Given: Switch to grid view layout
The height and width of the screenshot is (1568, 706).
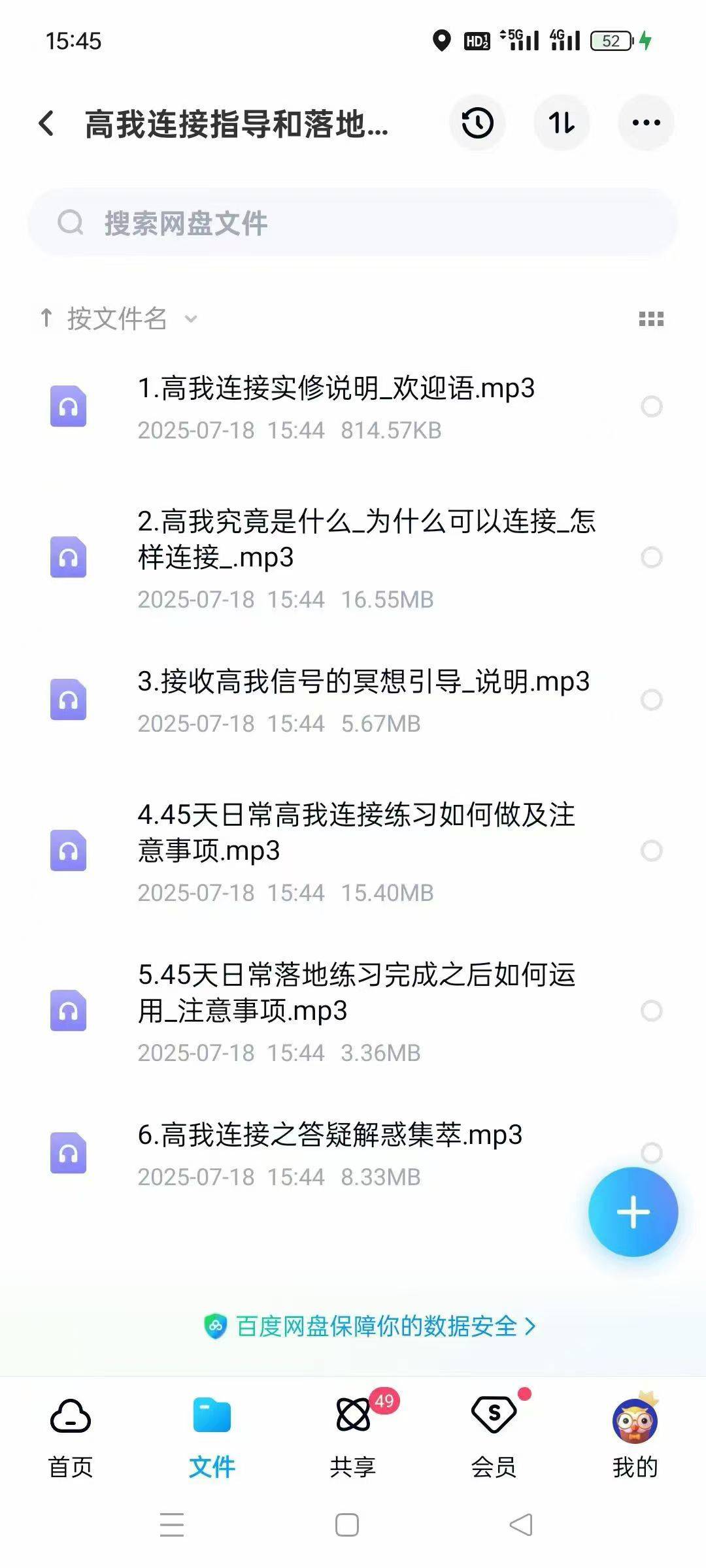Looking at the screenshot, I should (x=651, y=319).
